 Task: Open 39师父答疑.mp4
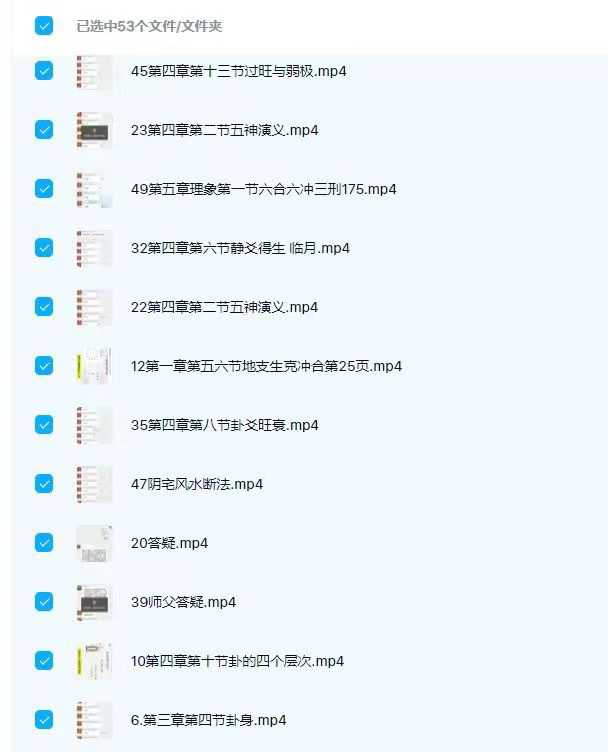[x=183, y=602]
